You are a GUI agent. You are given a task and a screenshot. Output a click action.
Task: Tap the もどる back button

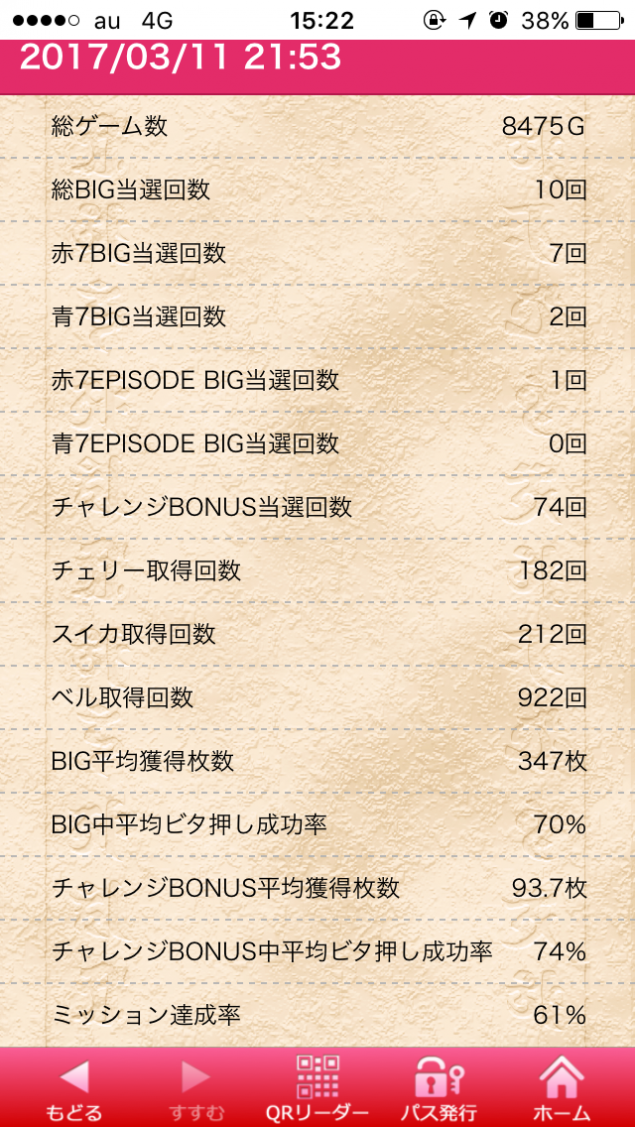tap(73, 1087)
